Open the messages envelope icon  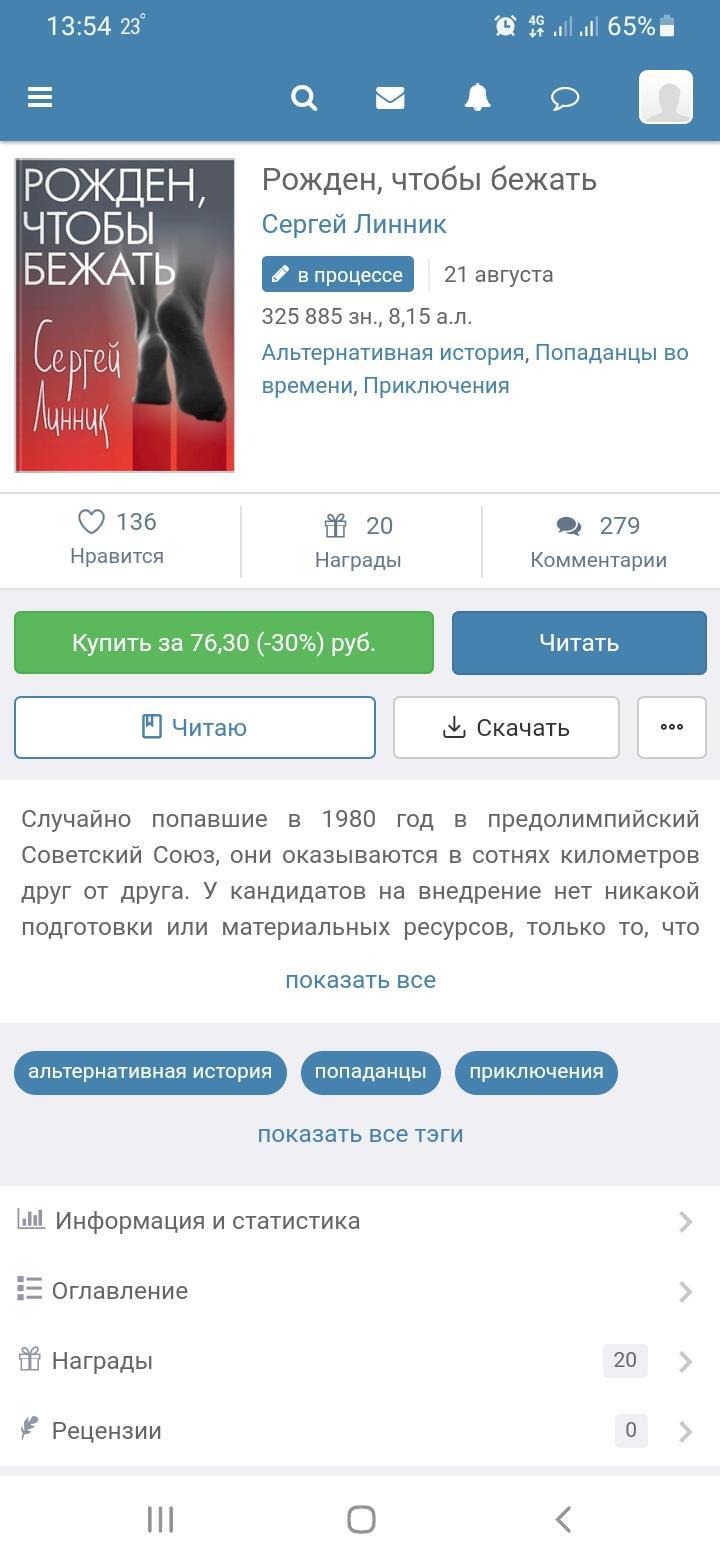390,97
